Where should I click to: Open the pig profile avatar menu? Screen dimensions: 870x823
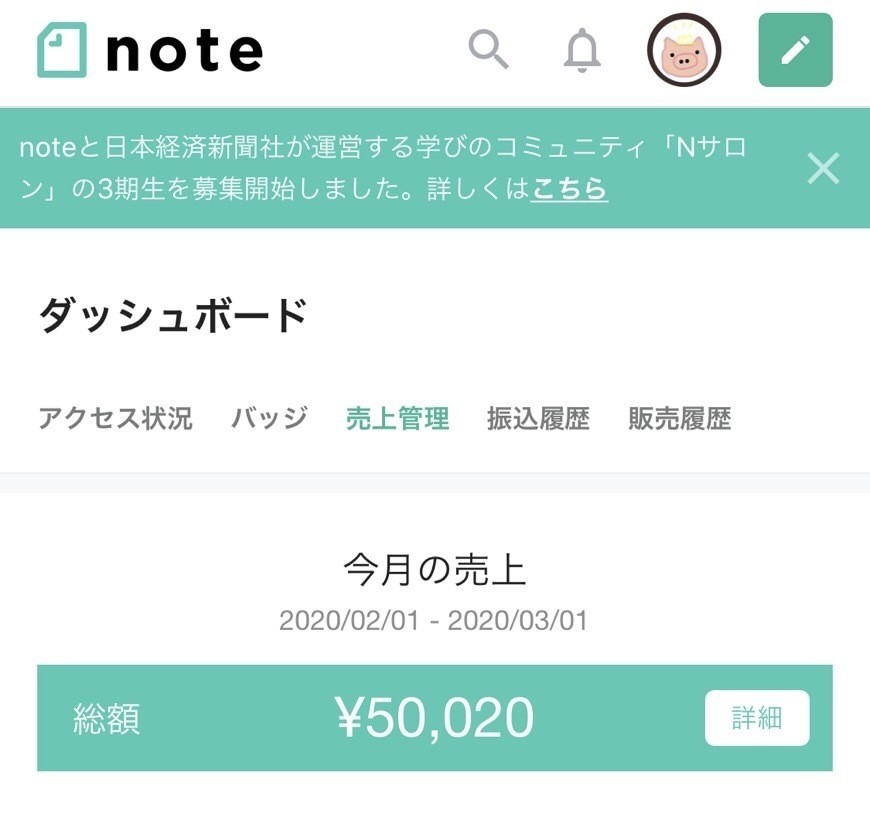685,50
